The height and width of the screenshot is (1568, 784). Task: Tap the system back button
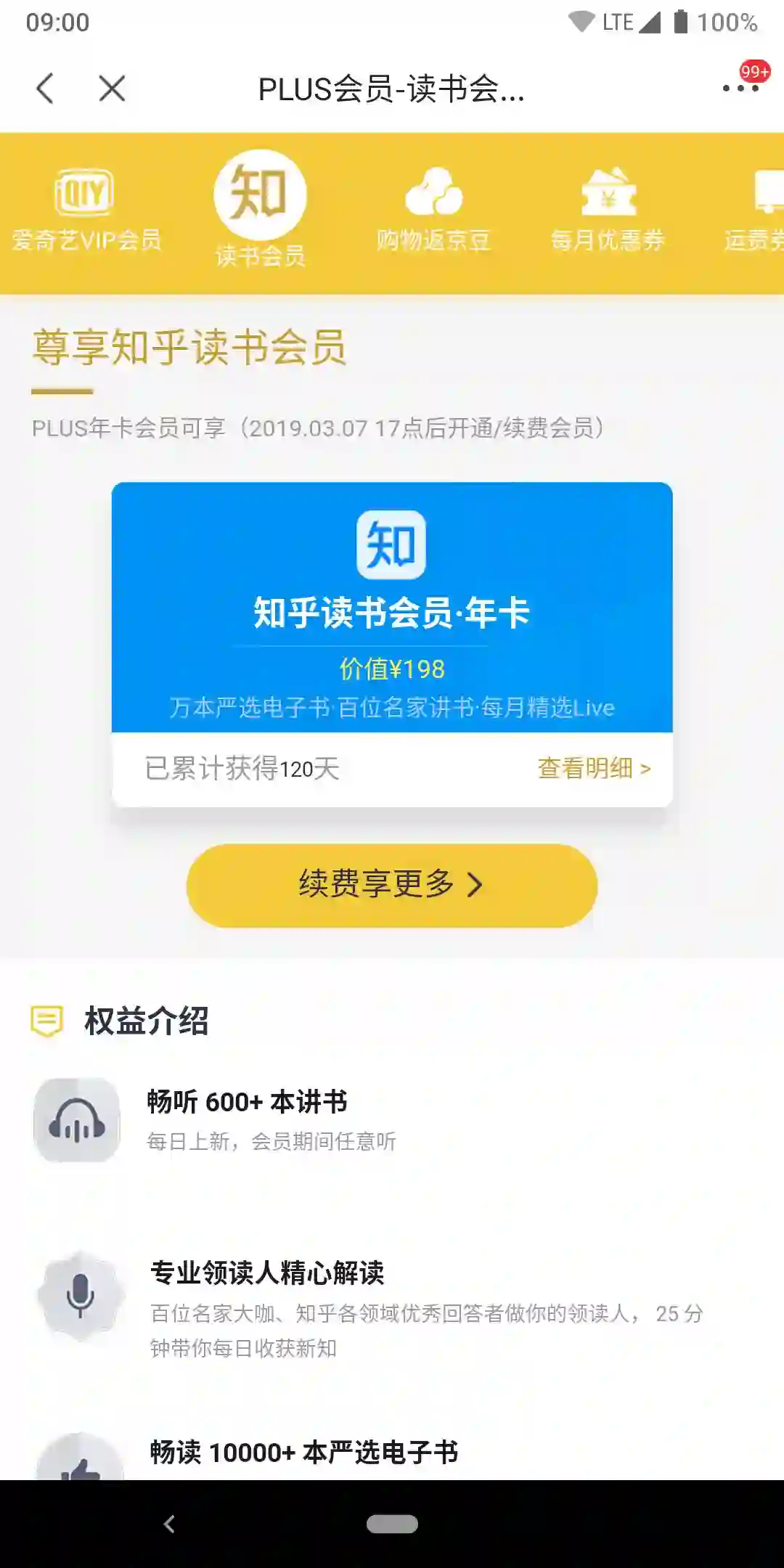pos(169,1524)
